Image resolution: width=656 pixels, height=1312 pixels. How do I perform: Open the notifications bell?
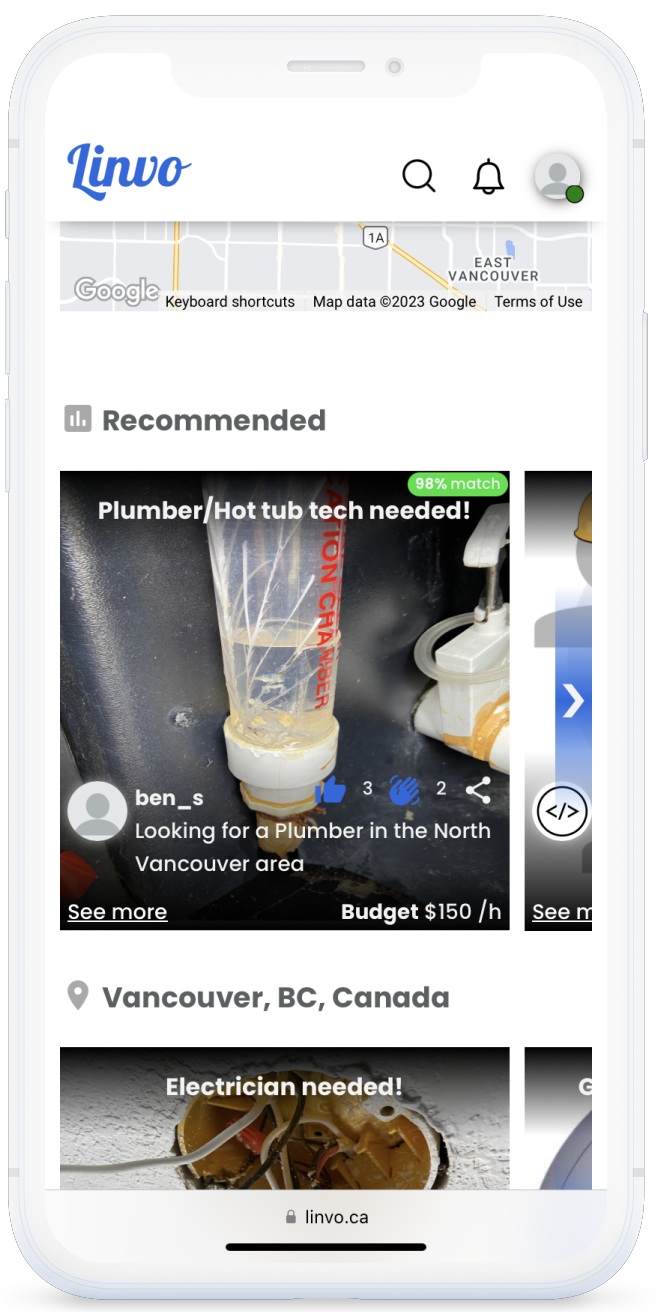[x=488, y=177]
